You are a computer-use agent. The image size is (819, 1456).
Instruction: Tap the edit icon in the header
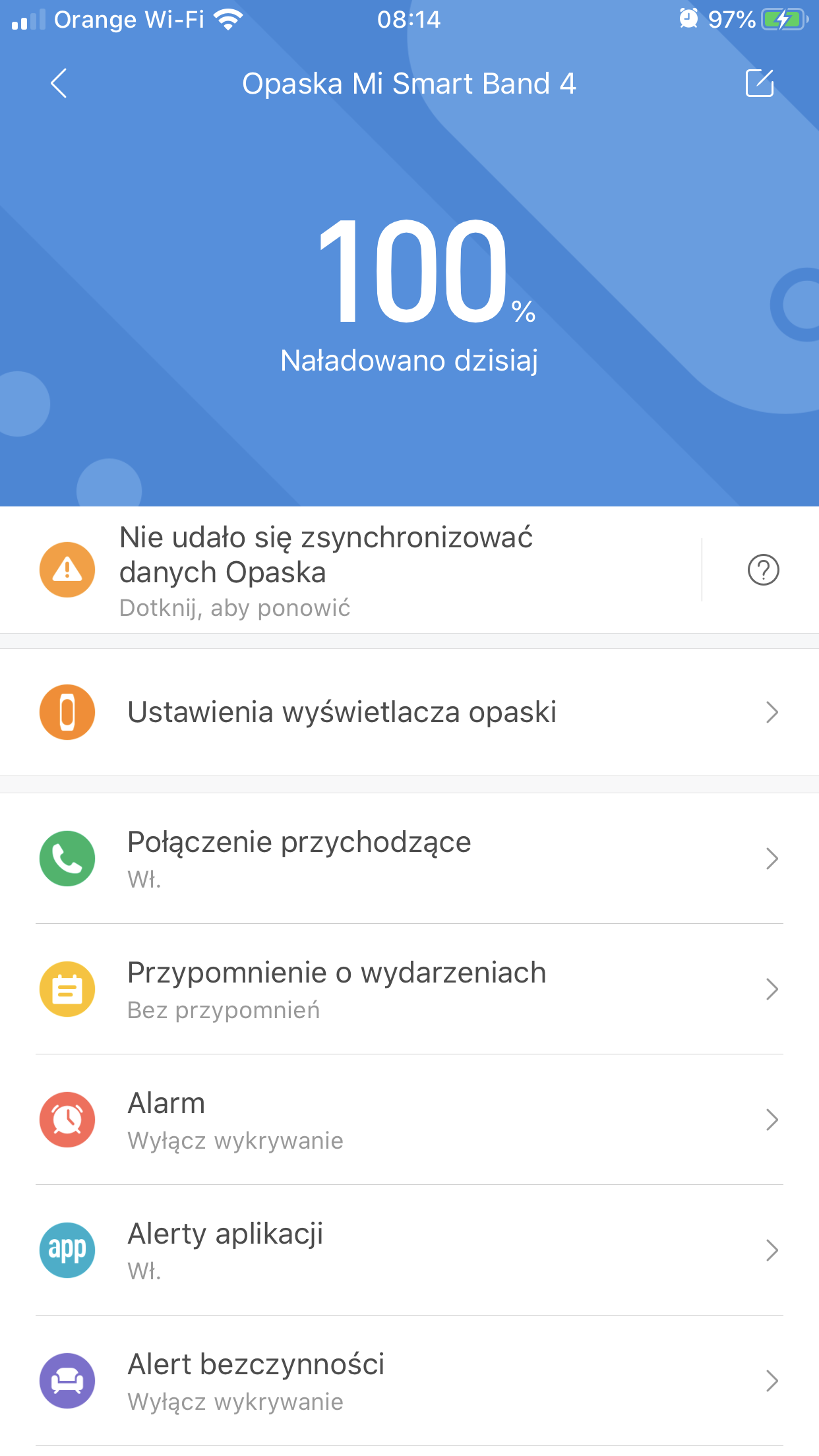pyautogui.click(x=759, y=84)
